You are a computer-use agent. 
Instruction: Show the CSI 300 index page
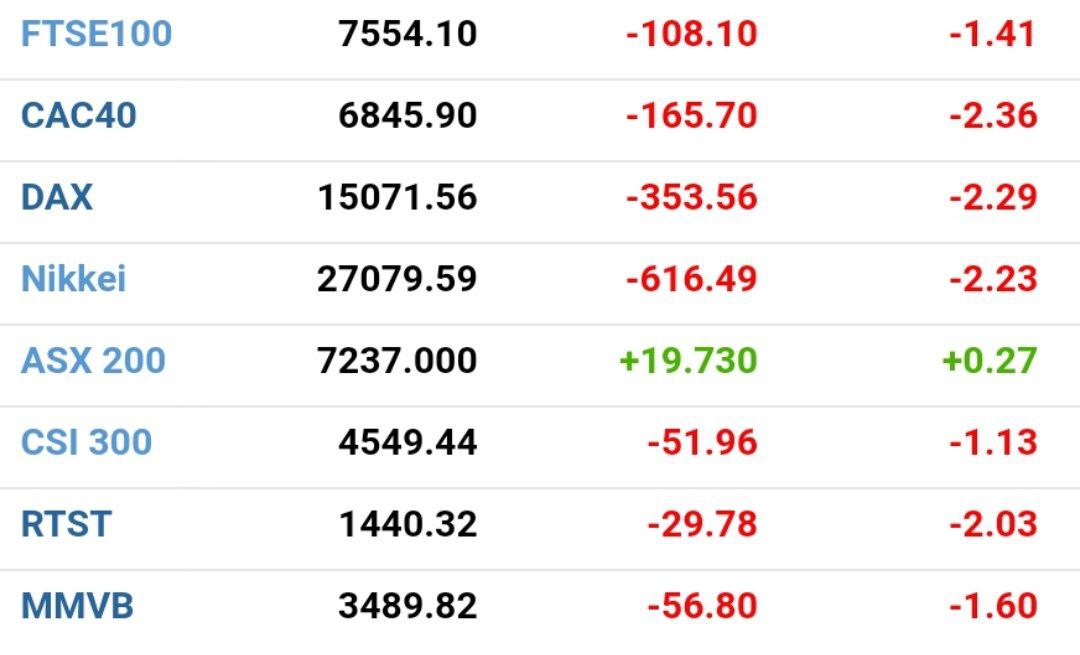pyautogui.click(x=87, y=442)
